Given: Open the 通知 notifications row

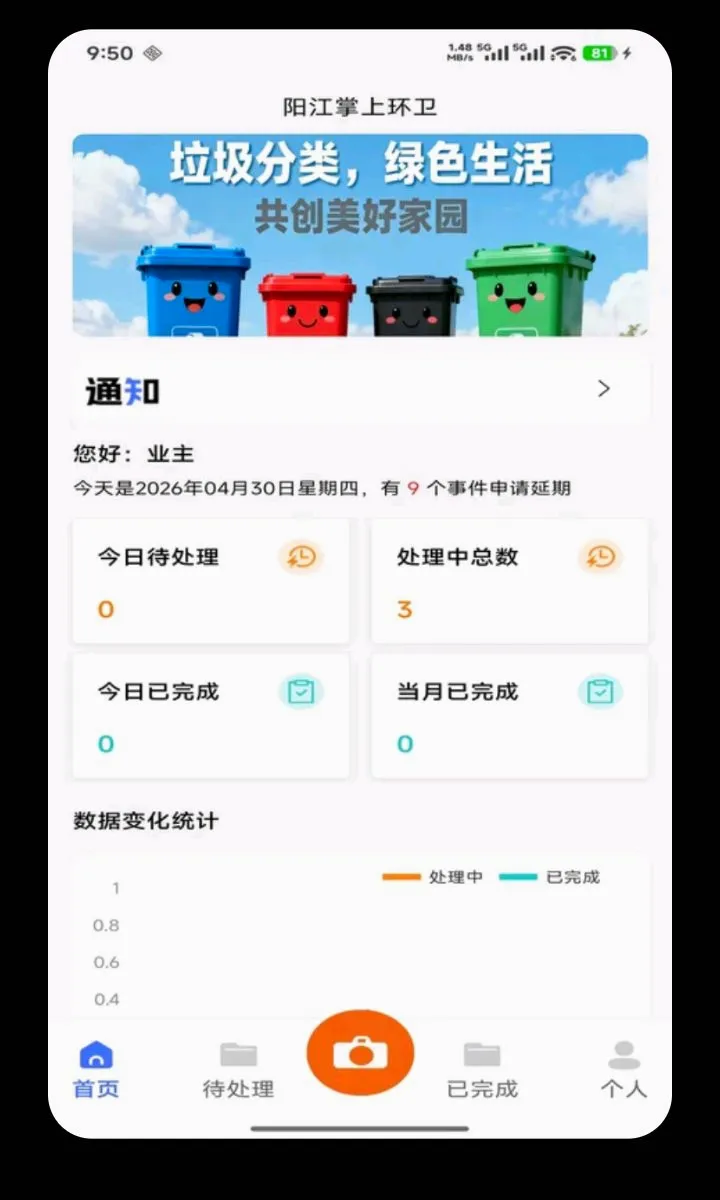Looking at the screenshot, I should (x=360, y=390).
